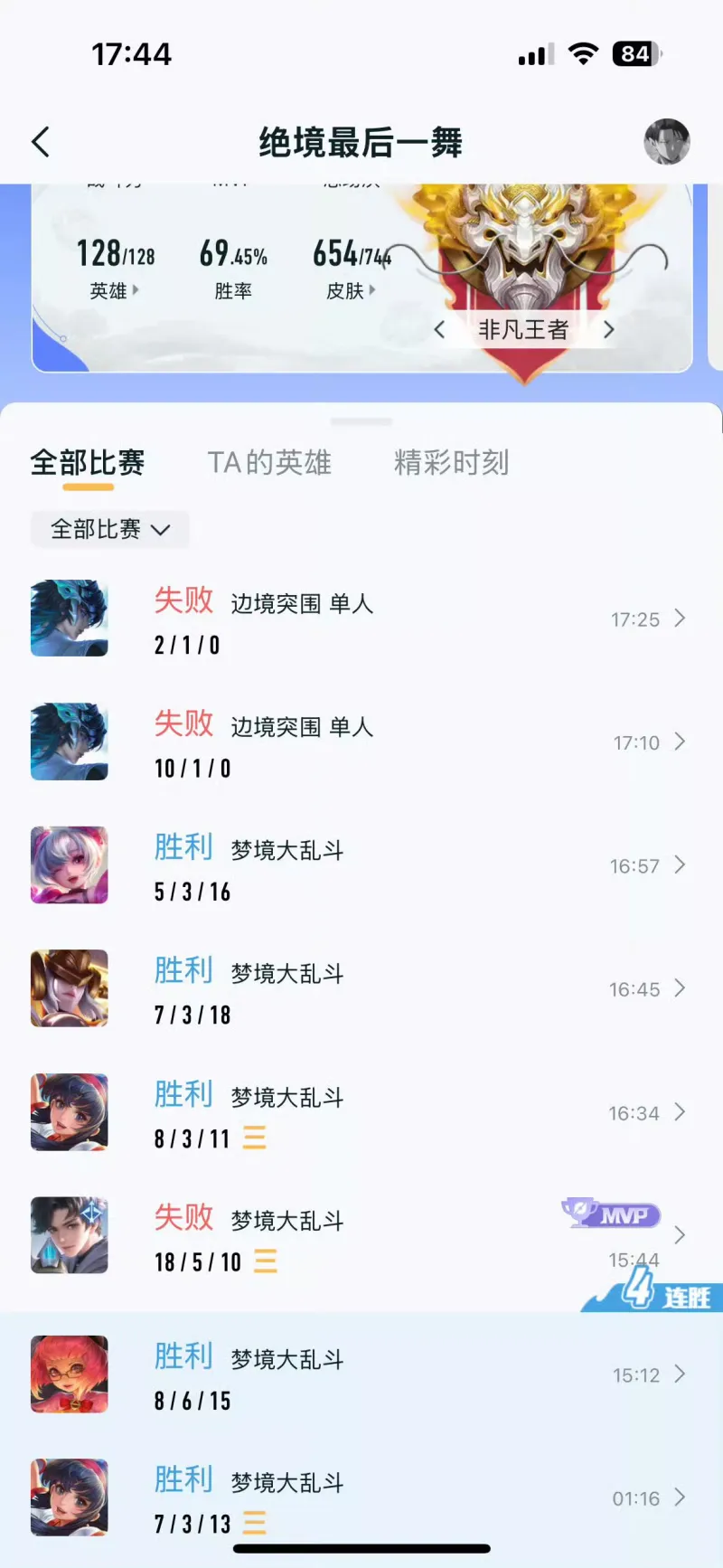Open the profile avatar in the header
Screen dimensions: 723x1568
tap(666, 142)
